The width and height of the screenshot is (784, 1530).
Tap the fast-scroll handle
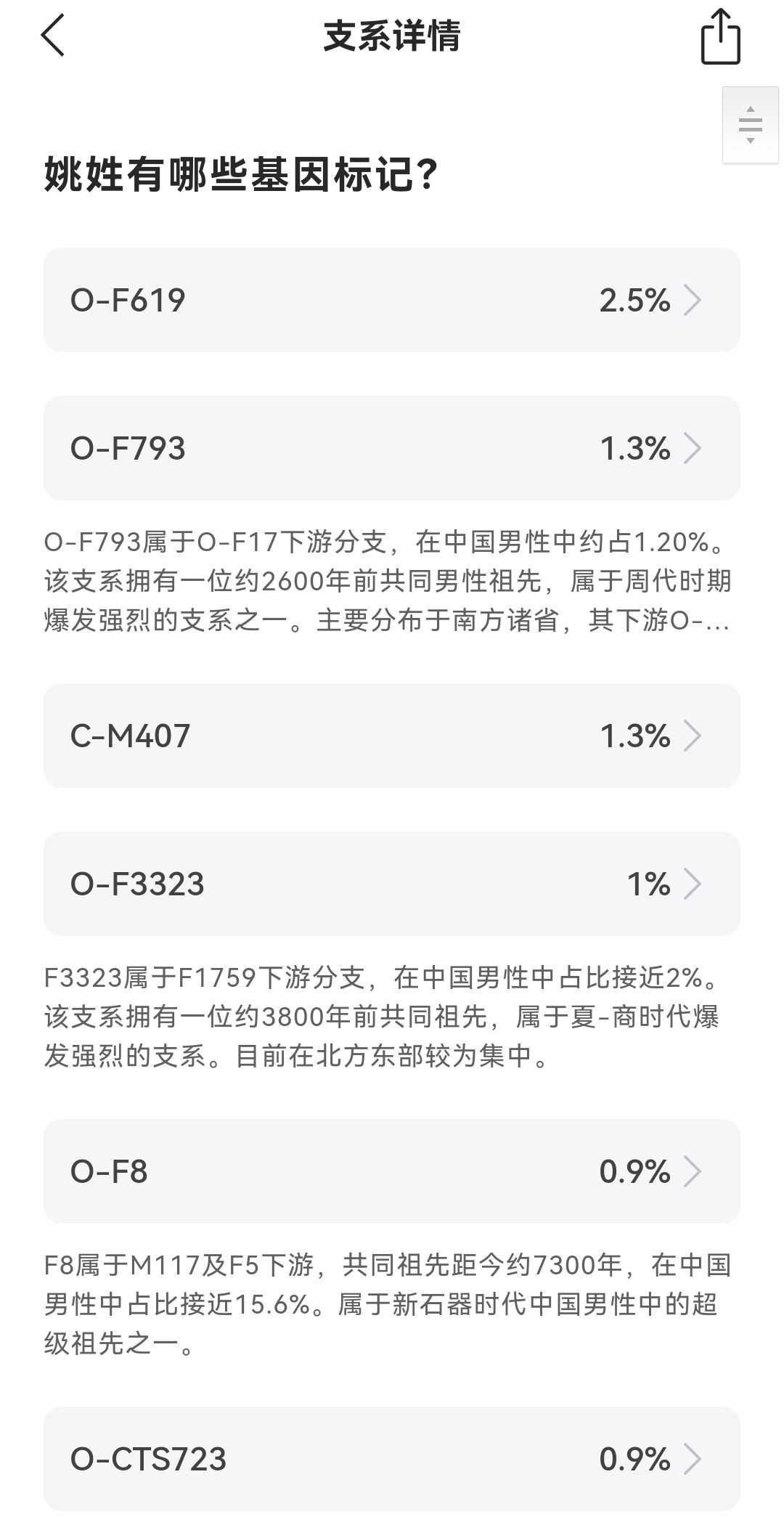(751, 125)
